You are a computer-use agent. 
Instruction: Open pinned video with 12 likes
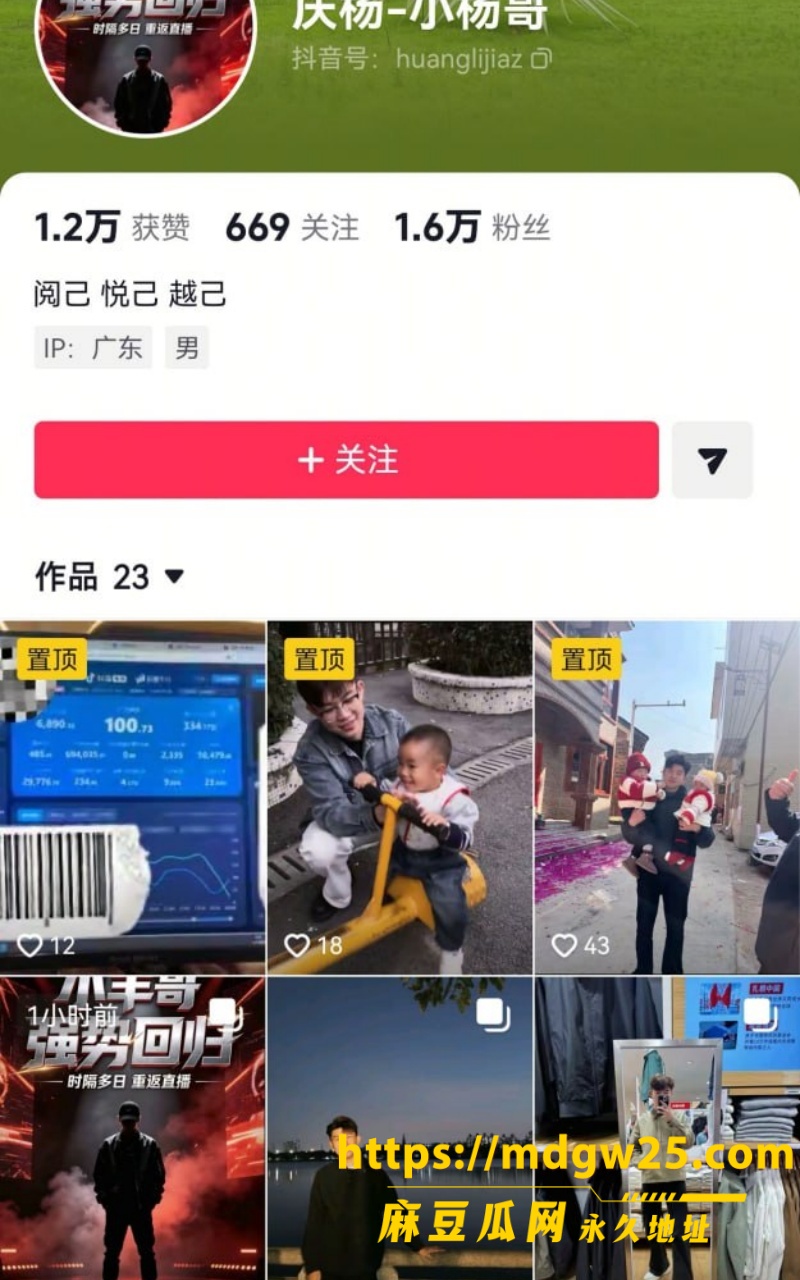pos(132,797)
